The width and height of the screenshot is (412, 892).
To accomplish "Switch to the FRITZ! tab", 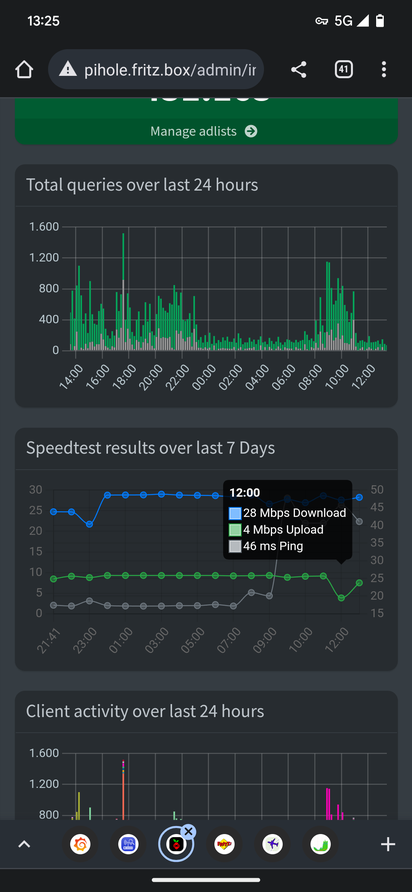I will click(x=225, y=845).
